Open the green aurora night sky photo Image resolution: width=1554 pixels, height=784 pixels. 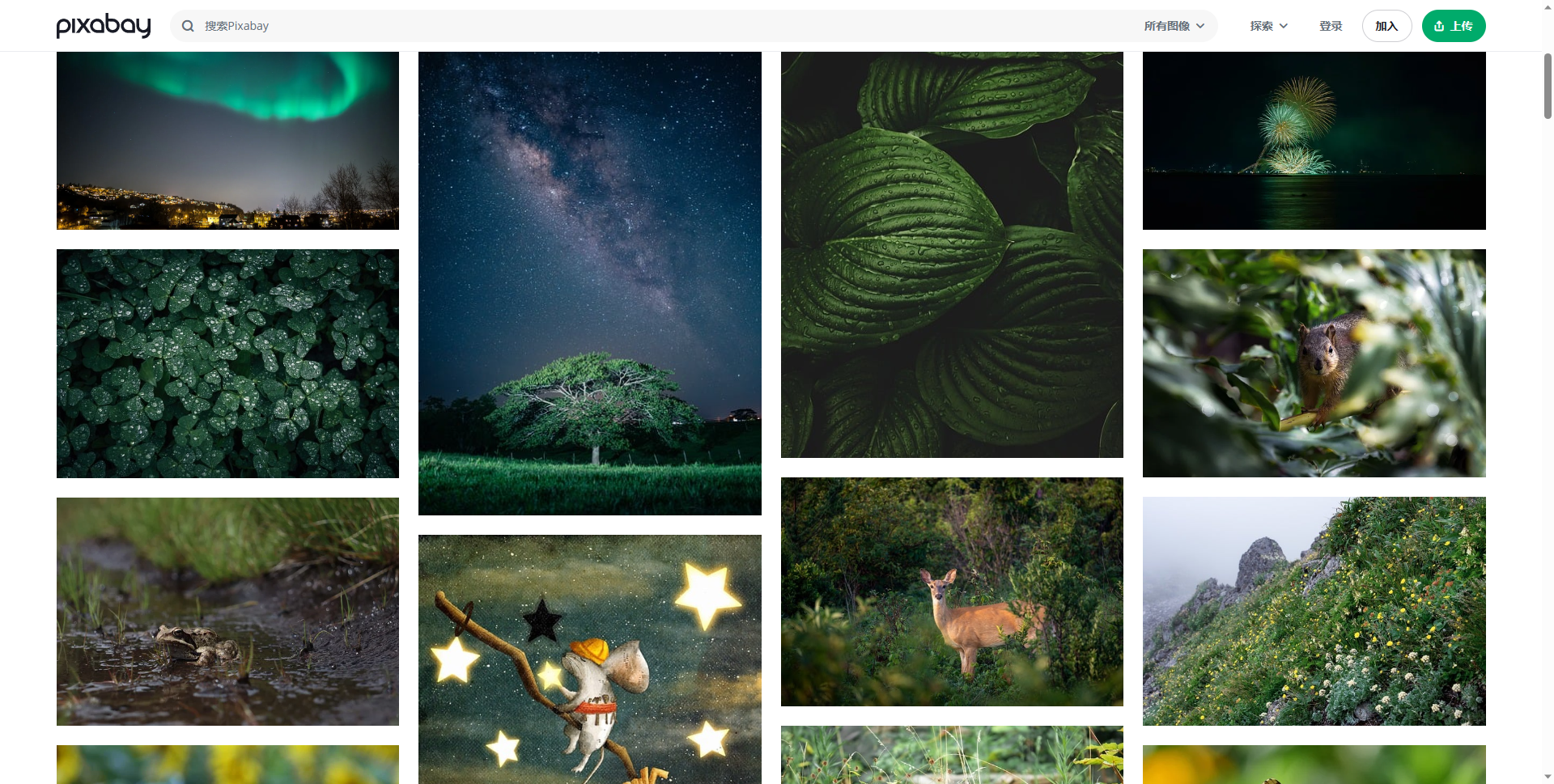(x=227, y=141)
